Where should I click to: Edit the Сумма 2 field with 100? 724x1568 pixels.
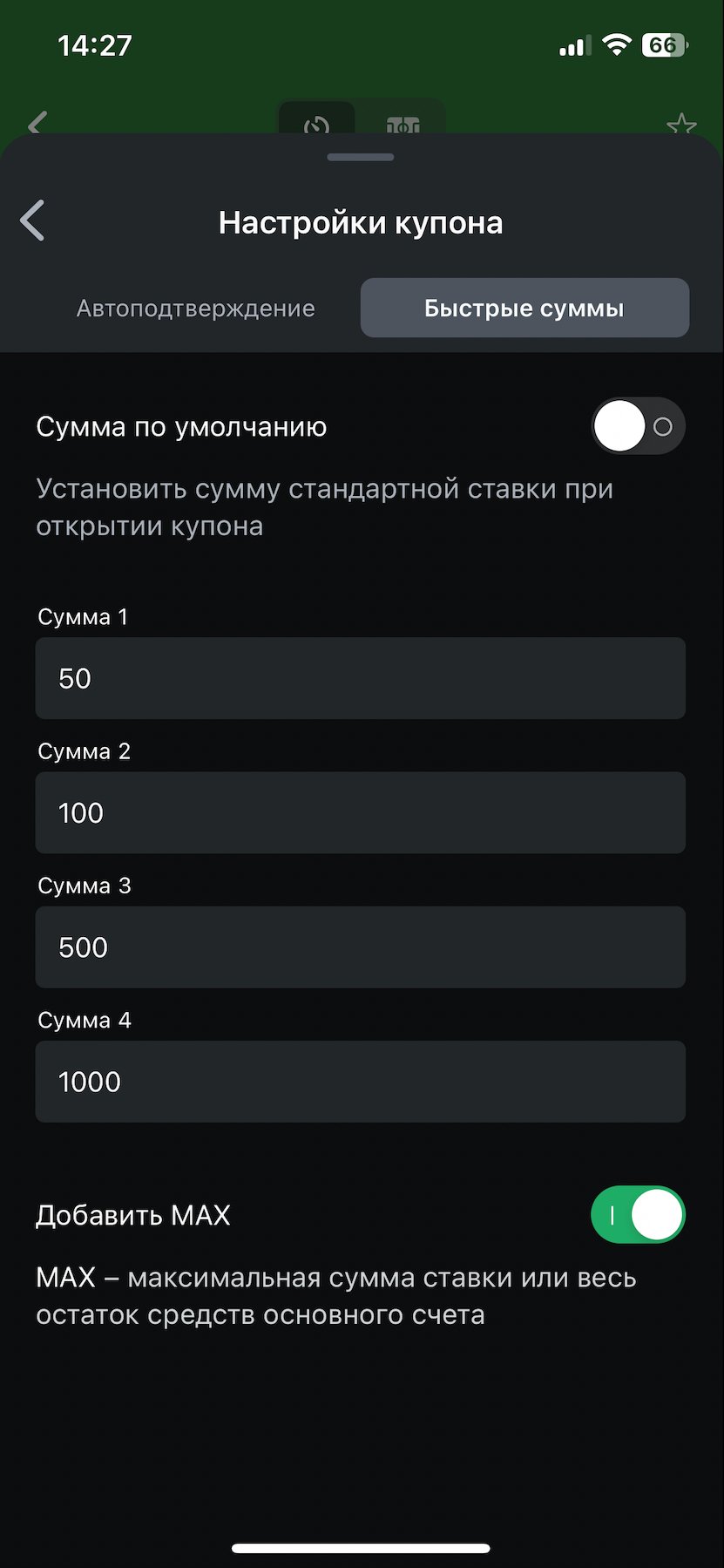coord(360,812)
